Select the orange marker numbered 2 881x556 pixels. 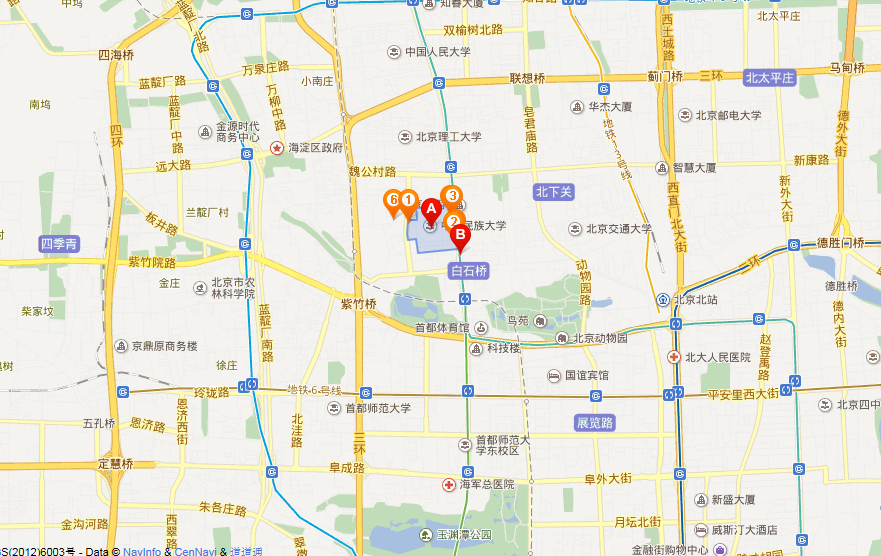click(x=453, y=221)
